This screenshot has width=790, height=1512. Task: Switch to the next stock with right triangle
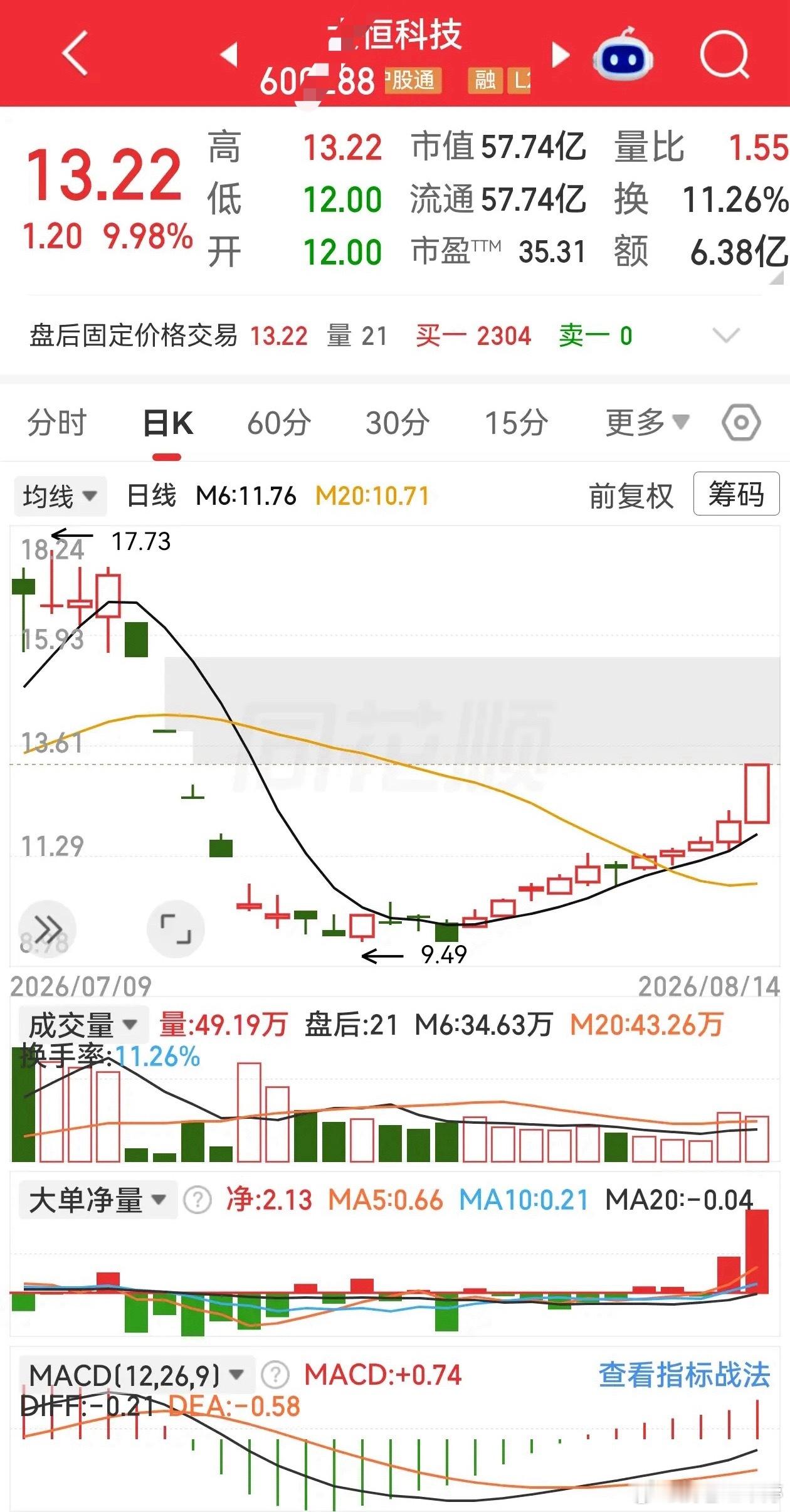click(561, 55)
